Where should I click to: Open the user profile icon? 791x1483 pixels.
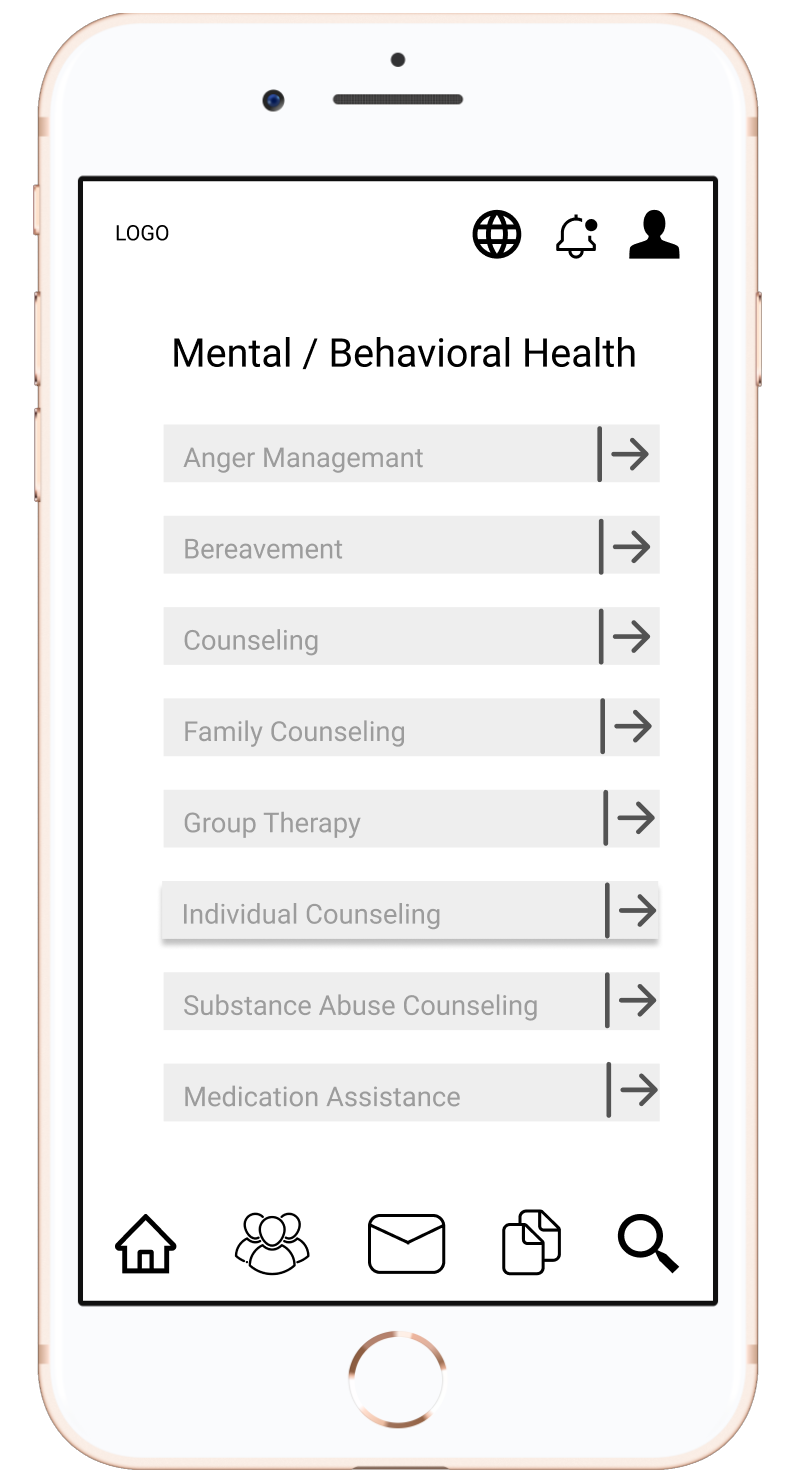tap(654, 236)
